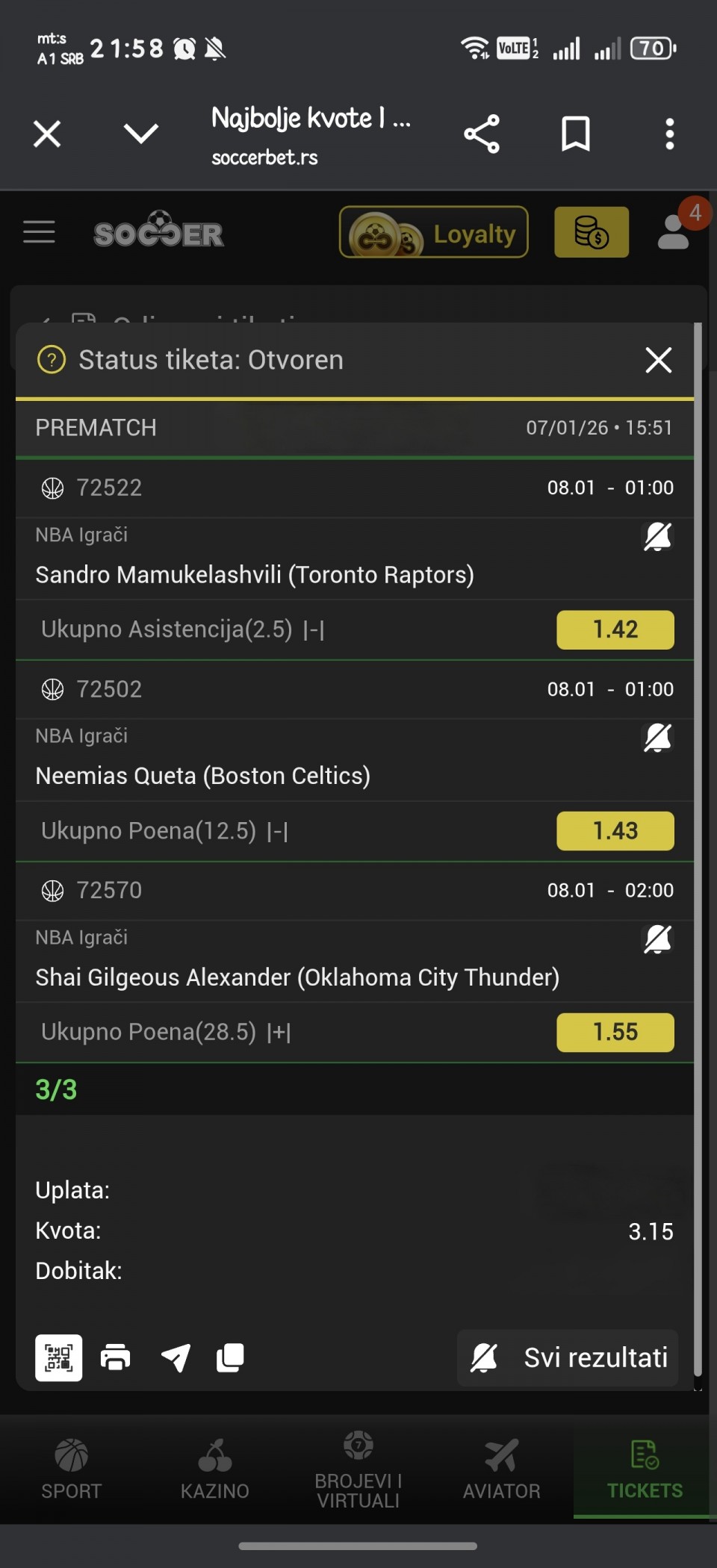Show the ticket QR code
The height and width of the screenshot is (1568, 717).
tap(58, 1357)
